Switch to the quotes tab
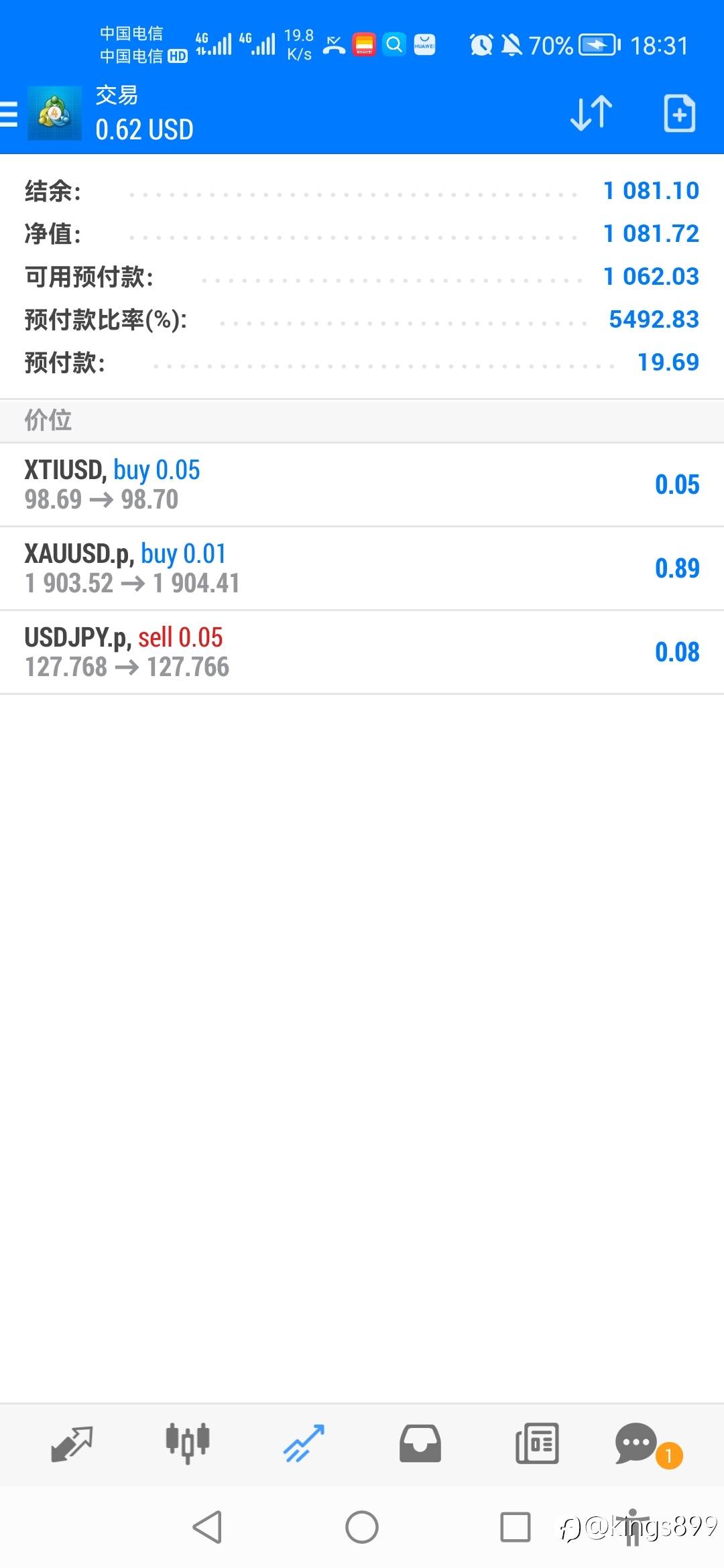This screenshot has height=1568, width=724. pos(71,1443)
